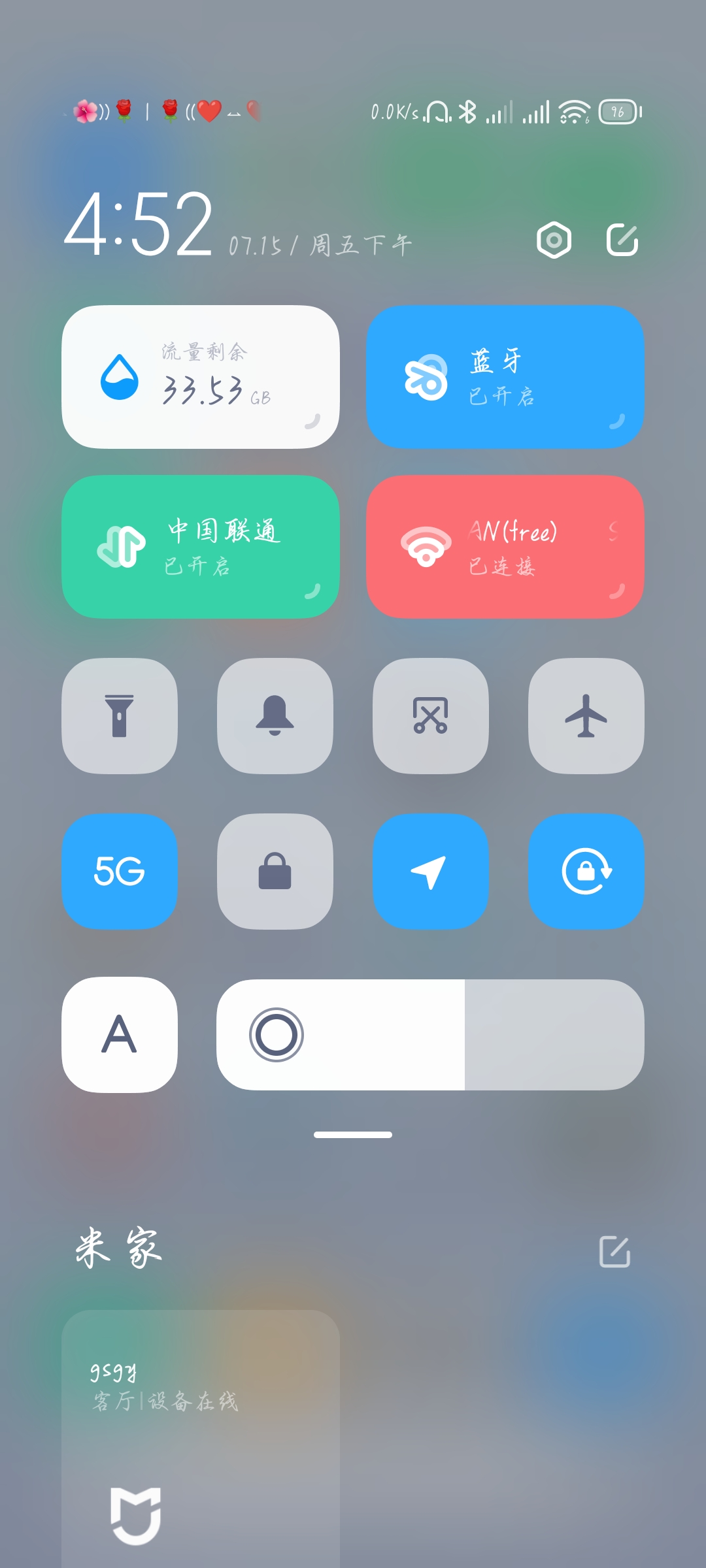
Task: Edit the control center tiles
Action: click(622, 240)
